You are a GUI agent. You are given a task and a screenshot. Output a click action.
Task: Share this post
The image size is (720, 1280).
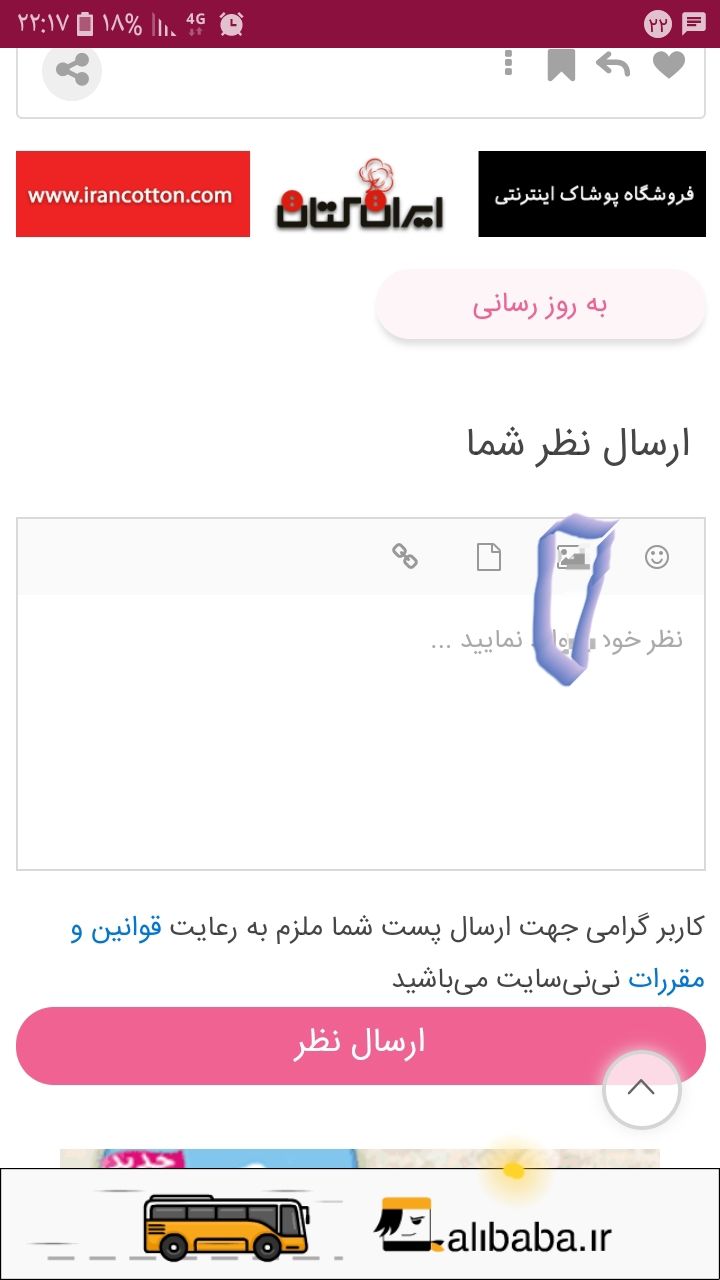coord(72,71)
